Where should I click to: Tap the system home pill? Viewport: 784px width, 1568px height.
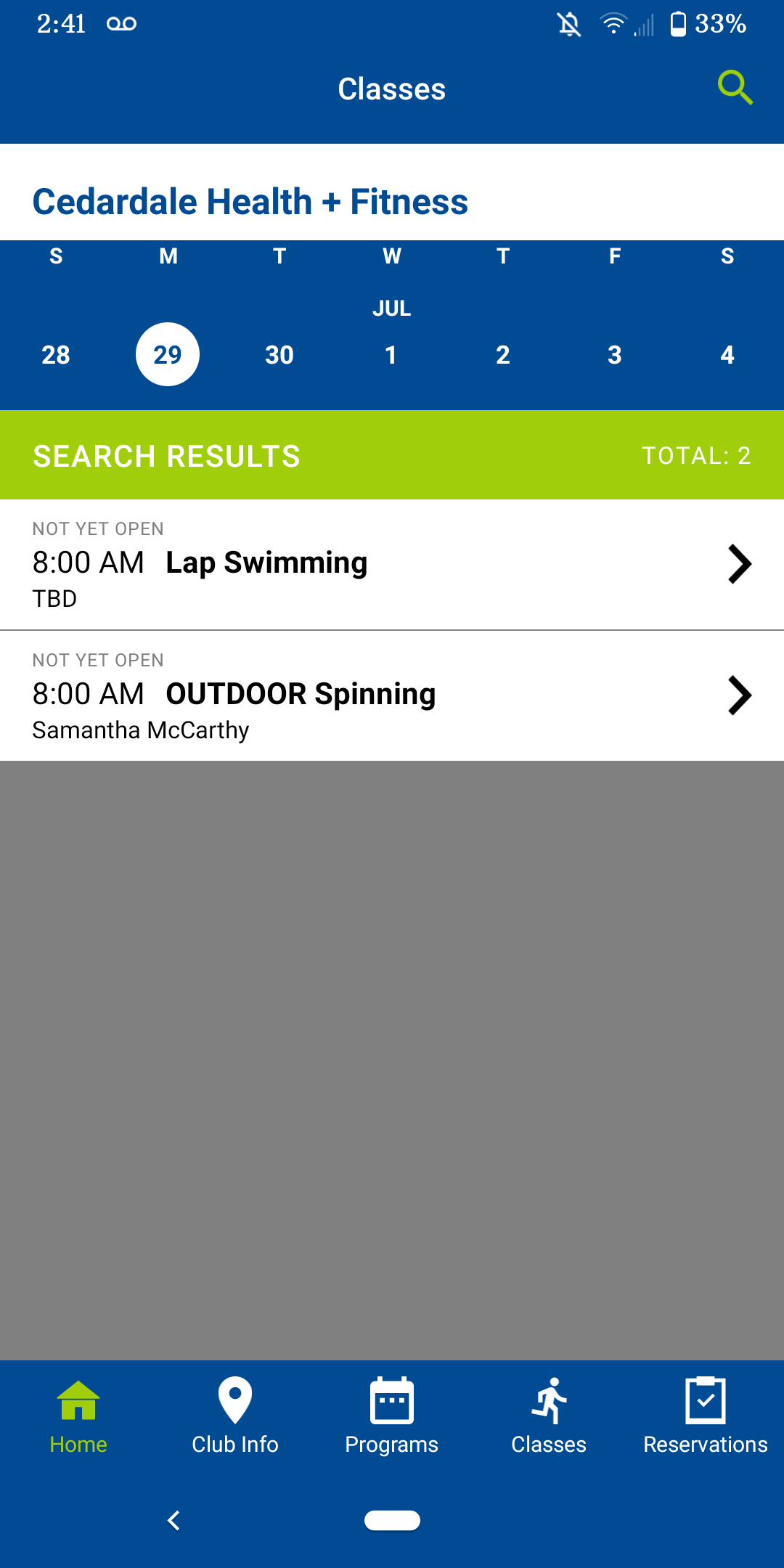392,1520
